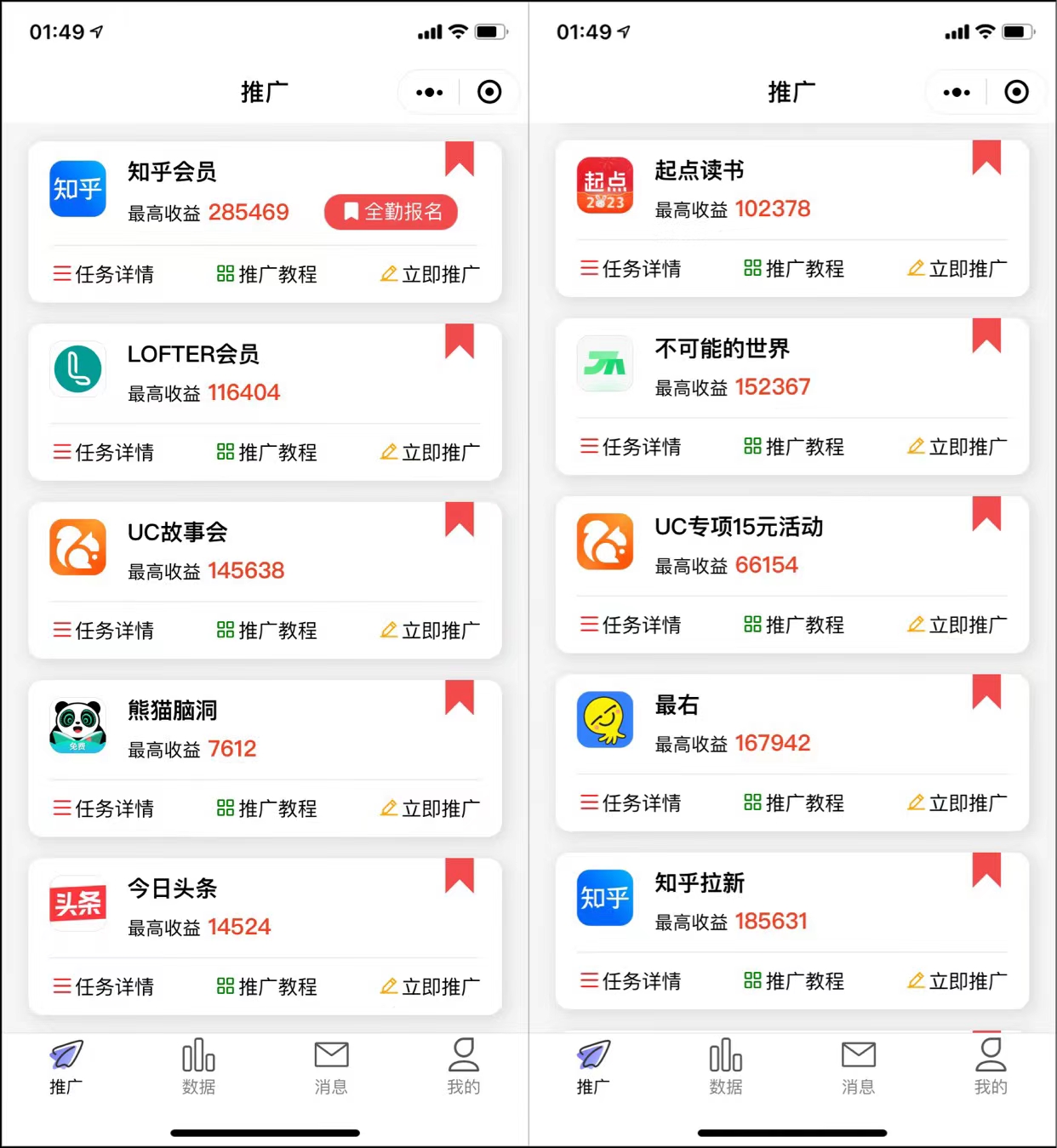The image size is (1057, 1148).
Task: Click the 起点读书 app icon
Action: click(x=604, y=186)
